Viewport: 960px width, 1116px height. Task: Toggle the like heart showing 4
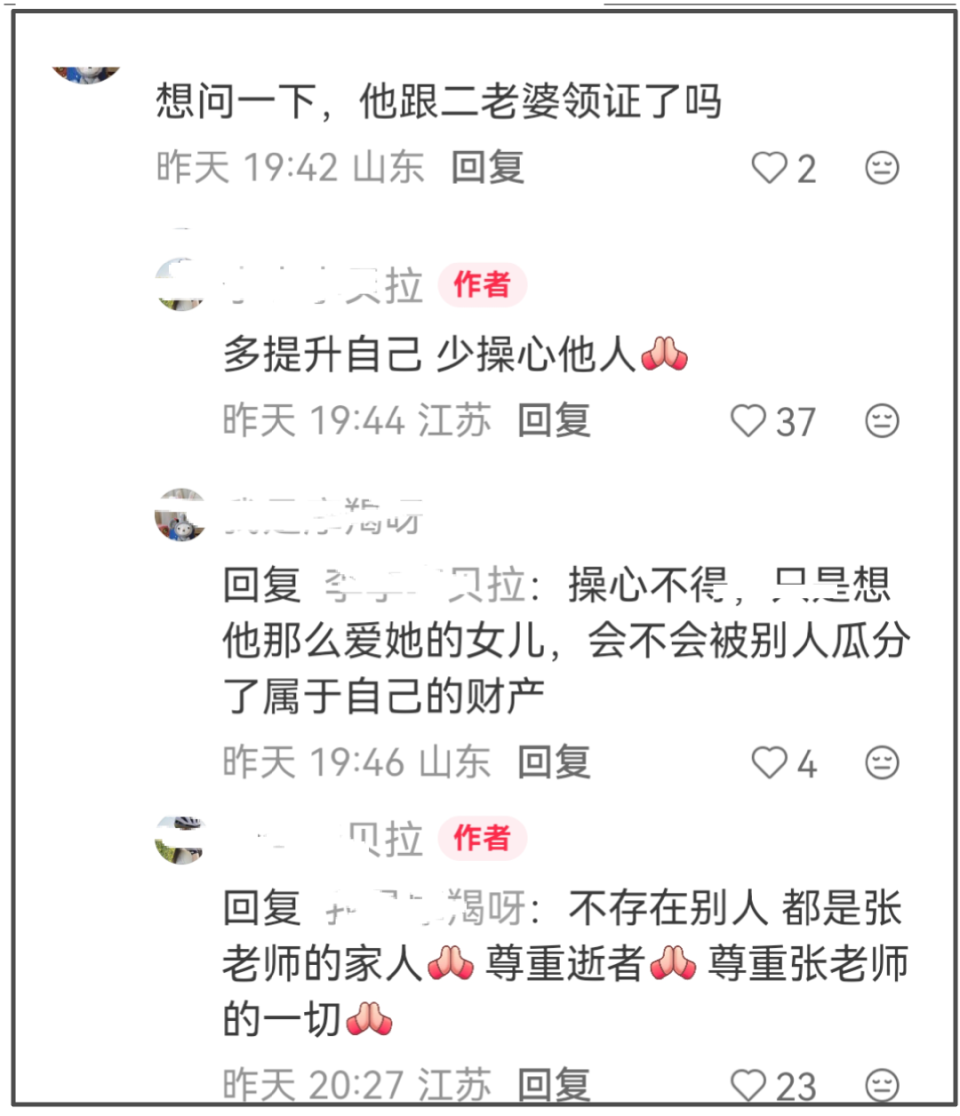[770, 763]
